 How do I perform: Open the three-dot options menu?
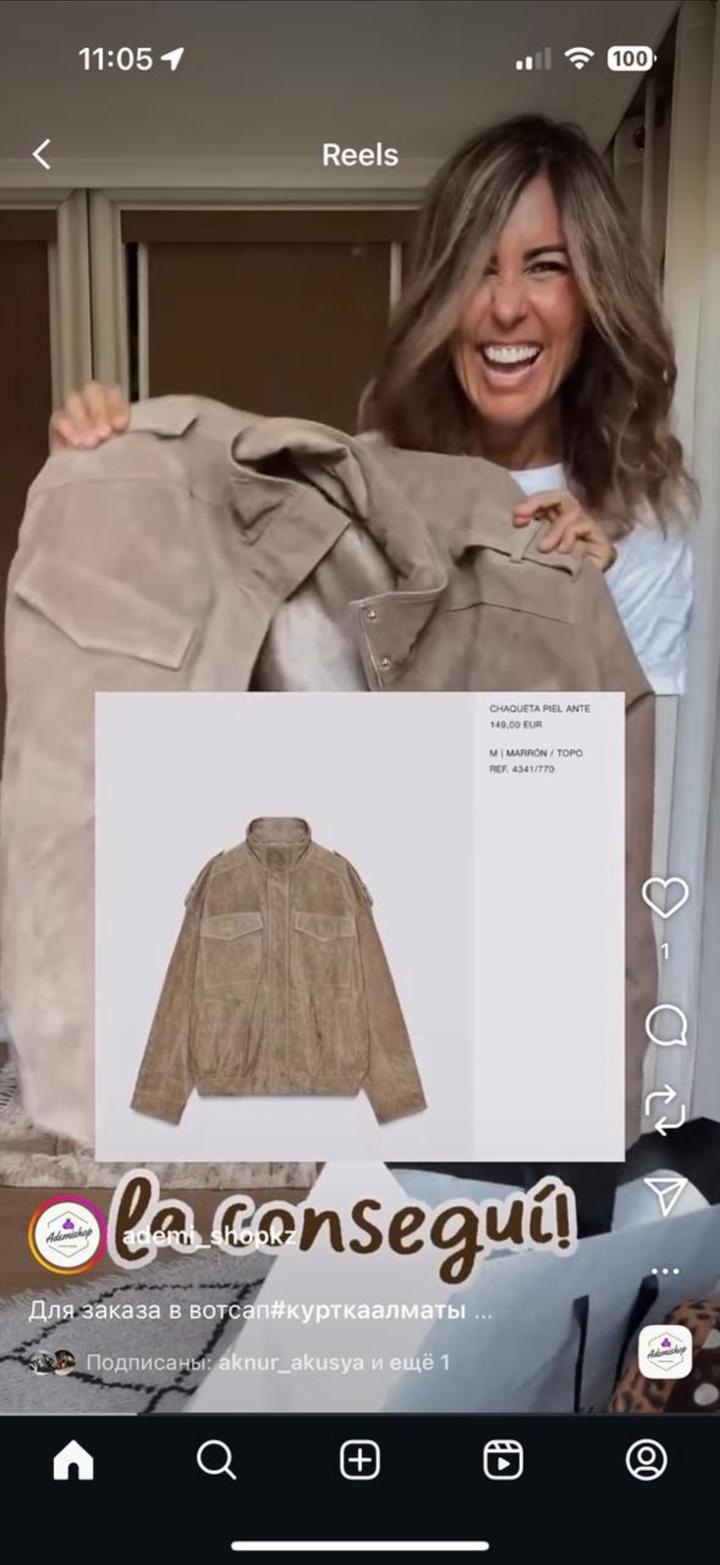[x=666, y=1272]
